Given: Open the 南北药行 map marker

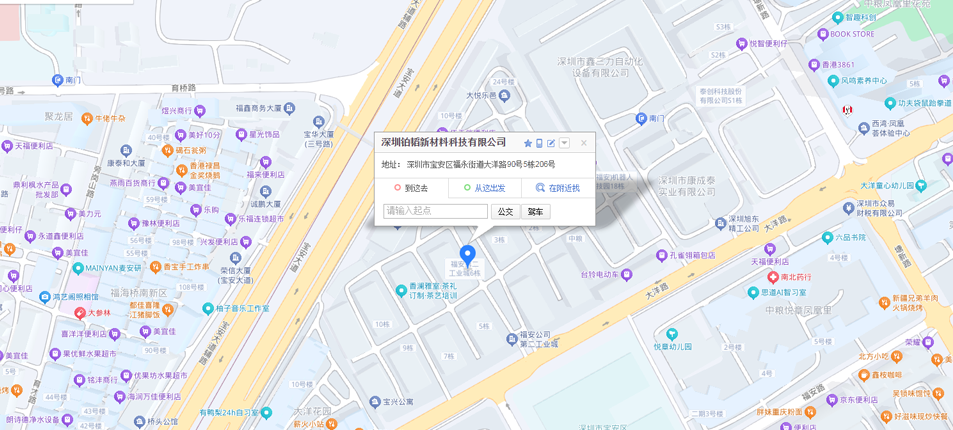Looking at the screenshot, I should (772, 276).
